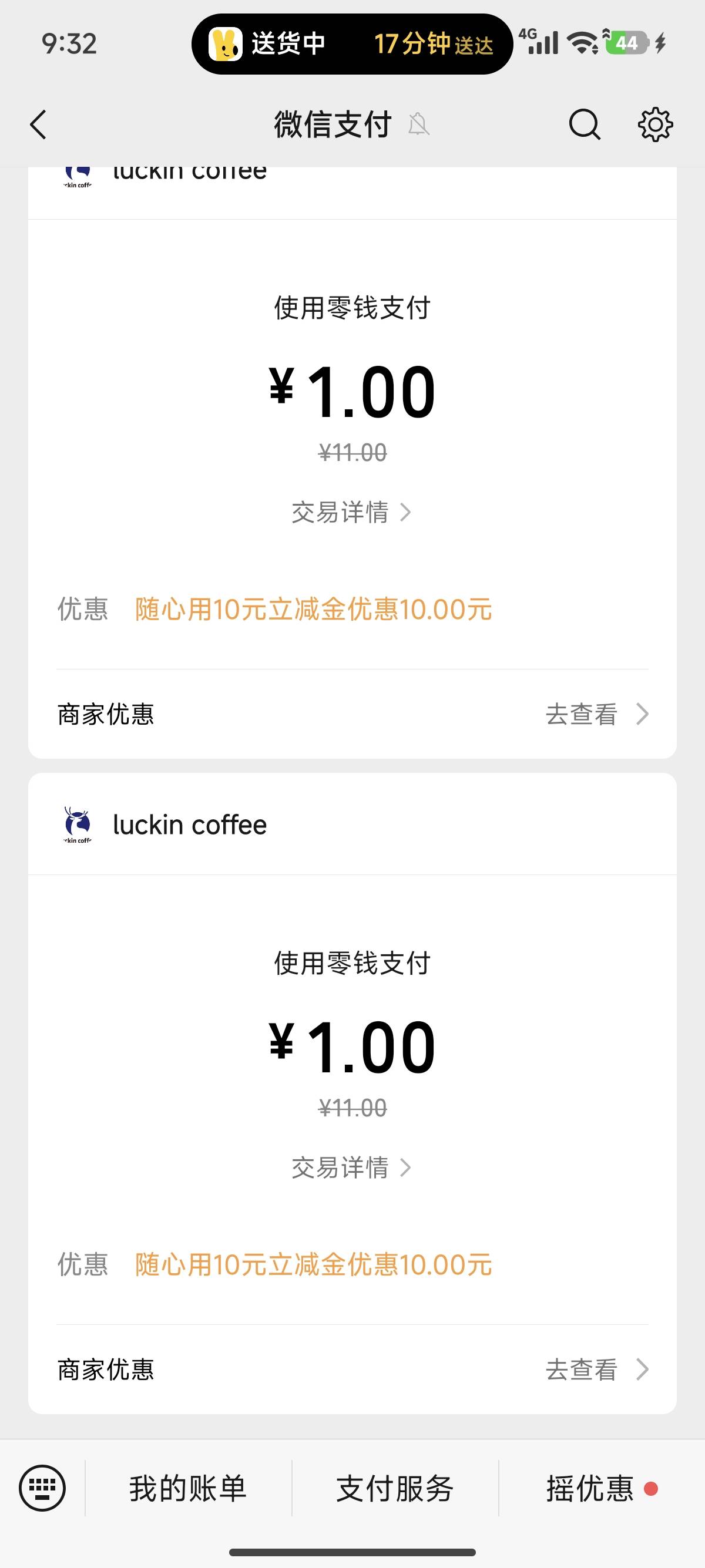Open the 支付服务 menu
The height and width of the screenshot is (1568, 705).
(x=395, y=1489)
